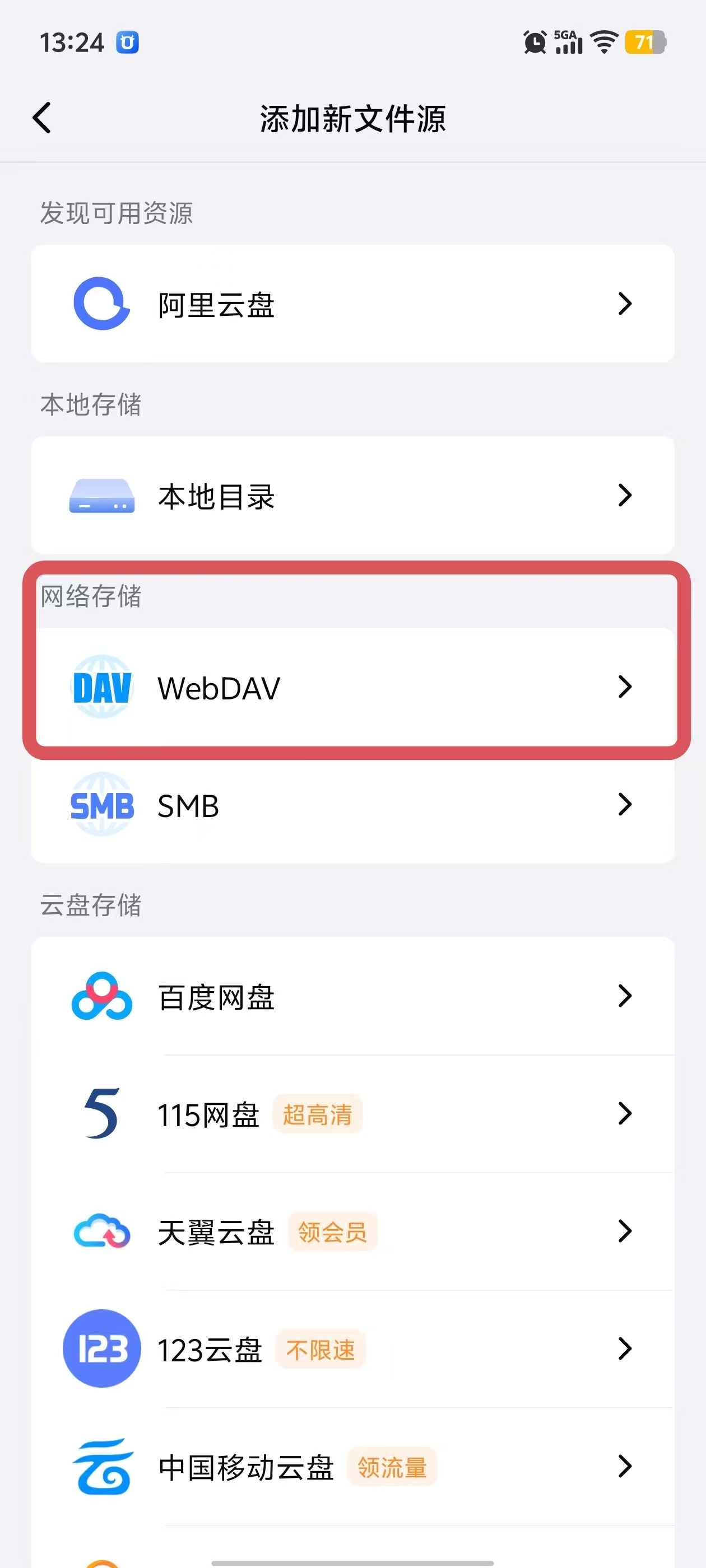Select 本地目录 local storage
Screen dimensions: 706x1568
pyautogui.click(x=352, y=496)
